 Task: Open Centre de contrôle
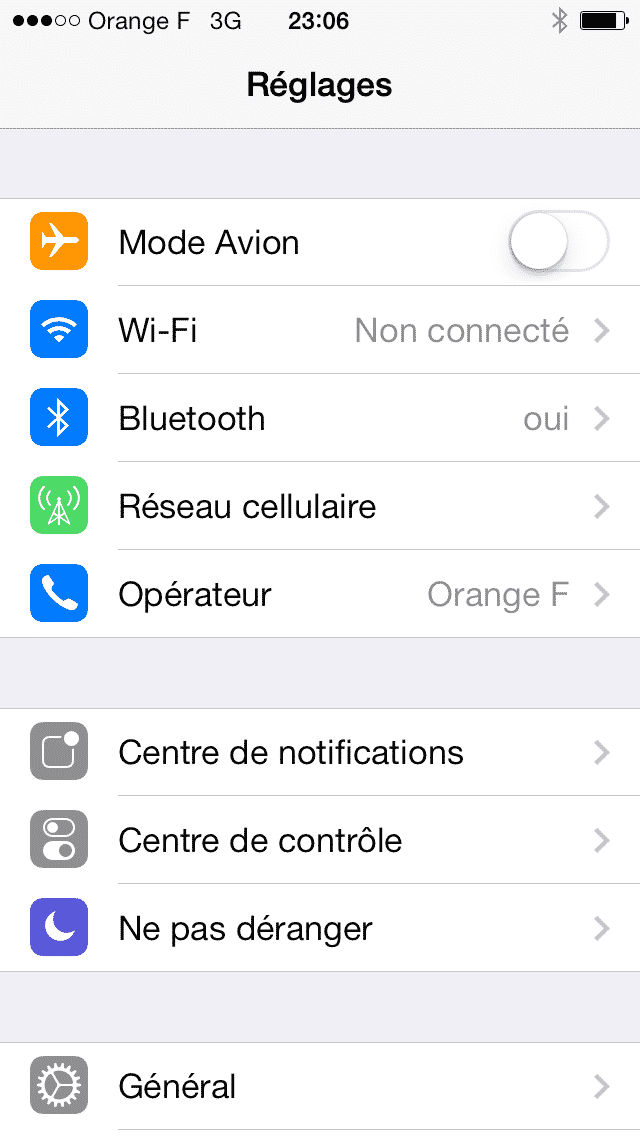tap(320, 840)
